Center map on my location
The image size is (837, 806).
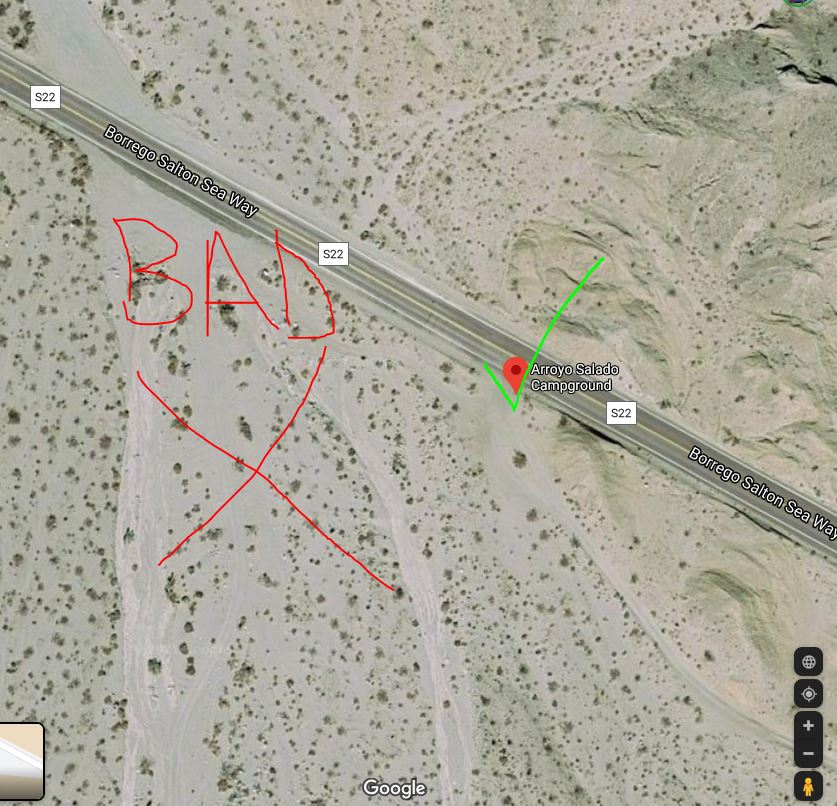coord(808,693)
